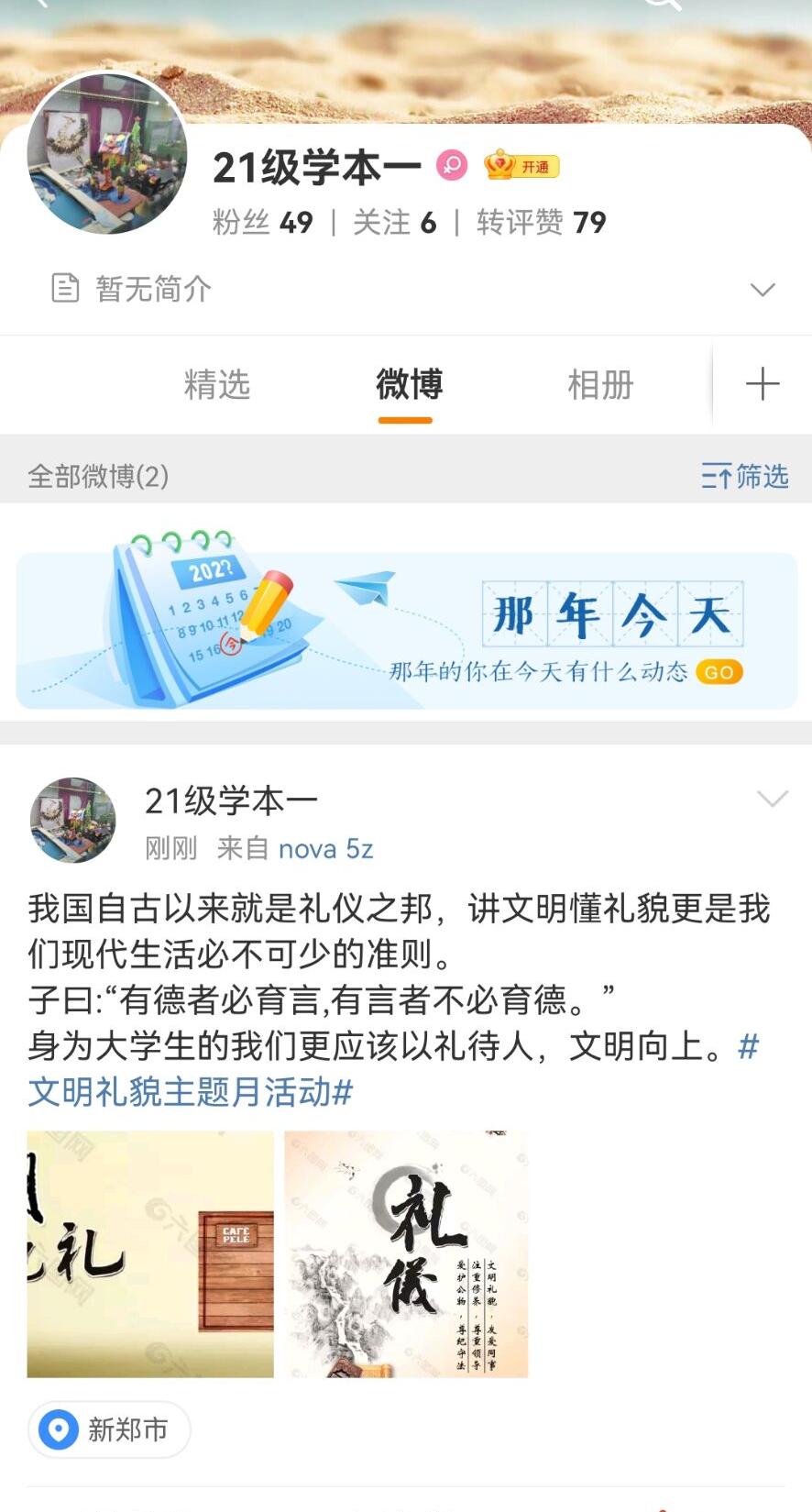Image resolution: width=812 pixels, height=1512 pixels.
Task: View the 关注 6 following list
Action: coord(394,222)
